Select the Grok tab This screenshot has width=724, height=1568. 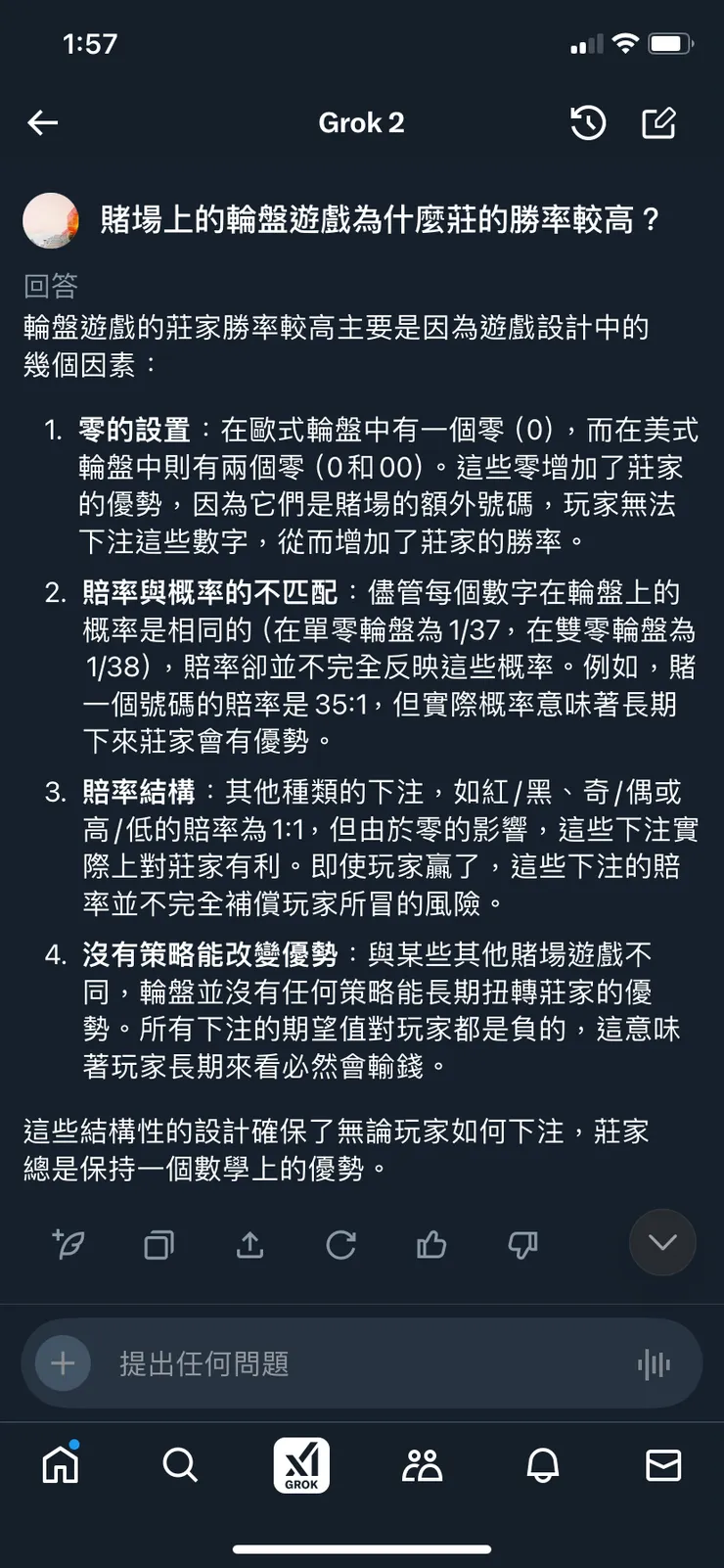(x=301, y=1465)
